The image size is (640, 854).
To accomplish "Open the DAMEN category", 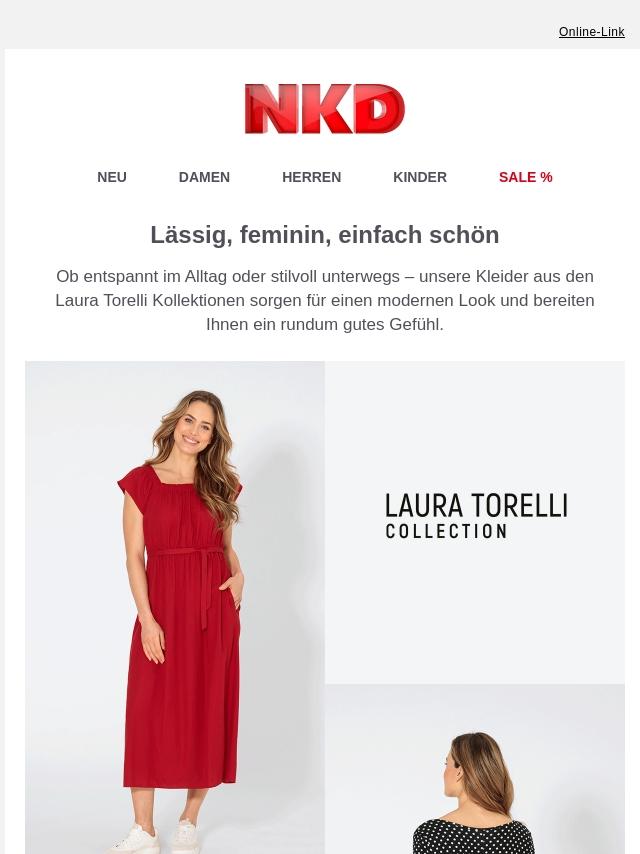I will point(204,177).
